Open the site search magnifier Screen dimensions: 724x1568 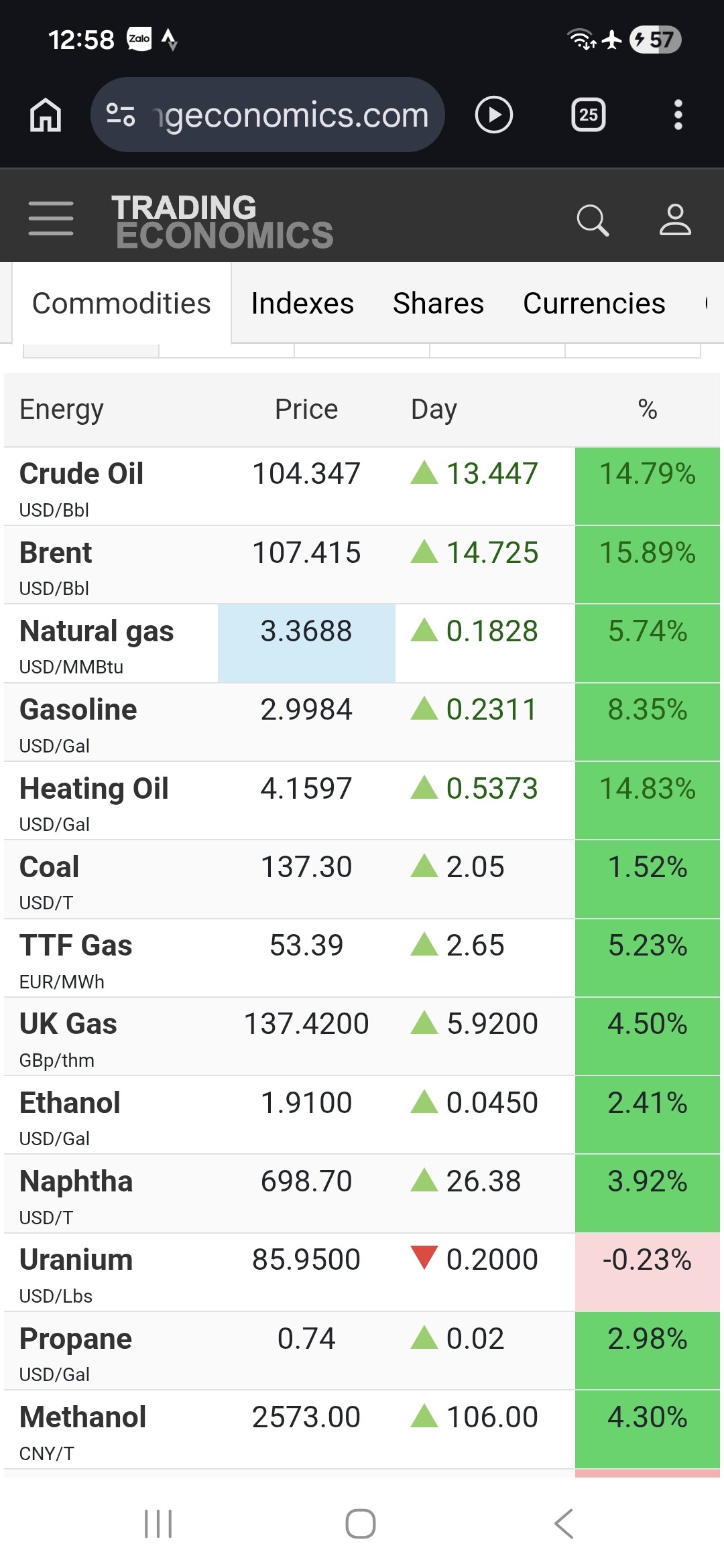coord(593,220)
